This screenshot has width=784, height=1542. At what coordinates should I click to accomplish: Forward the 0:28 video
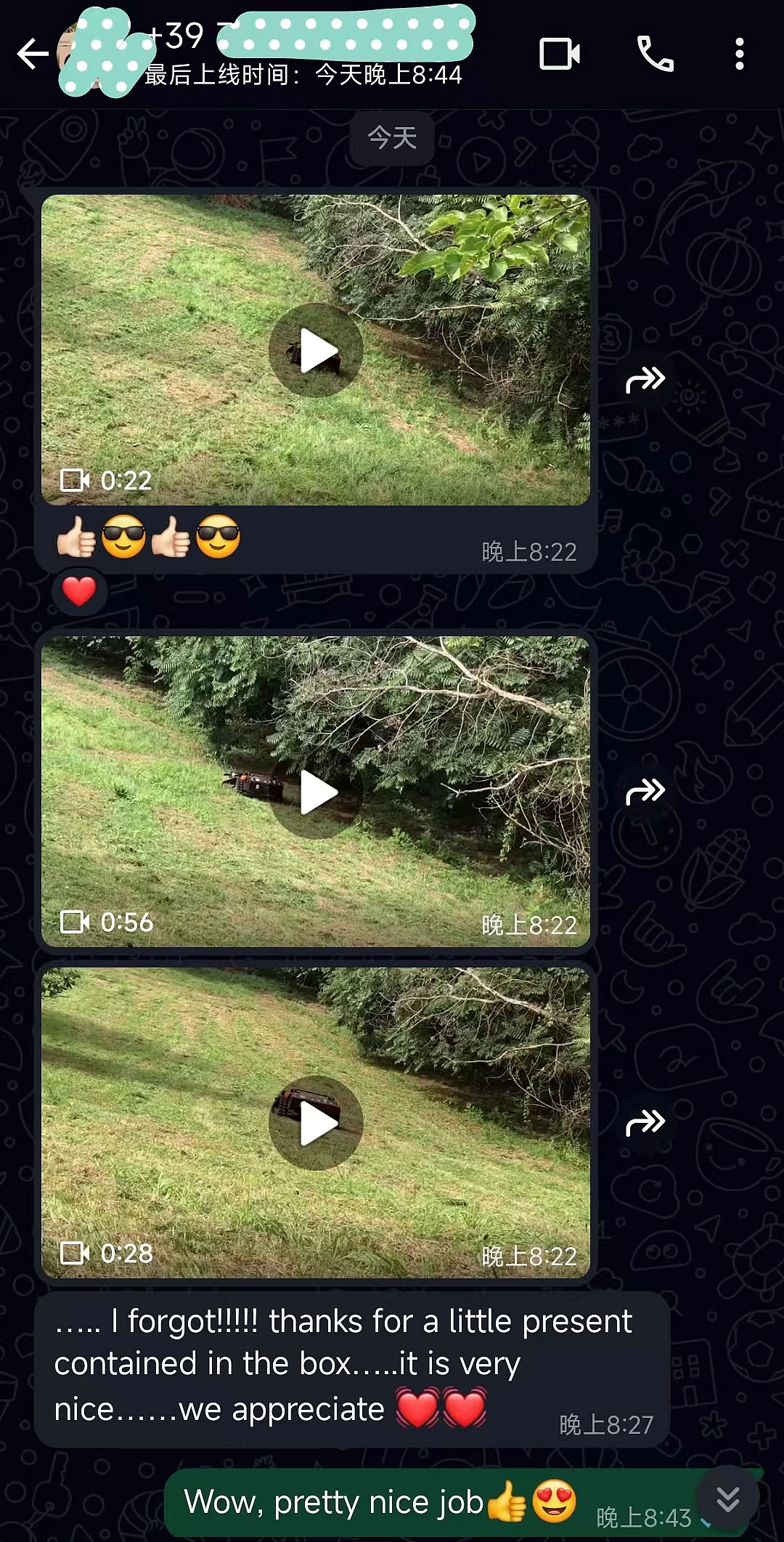645,1123
